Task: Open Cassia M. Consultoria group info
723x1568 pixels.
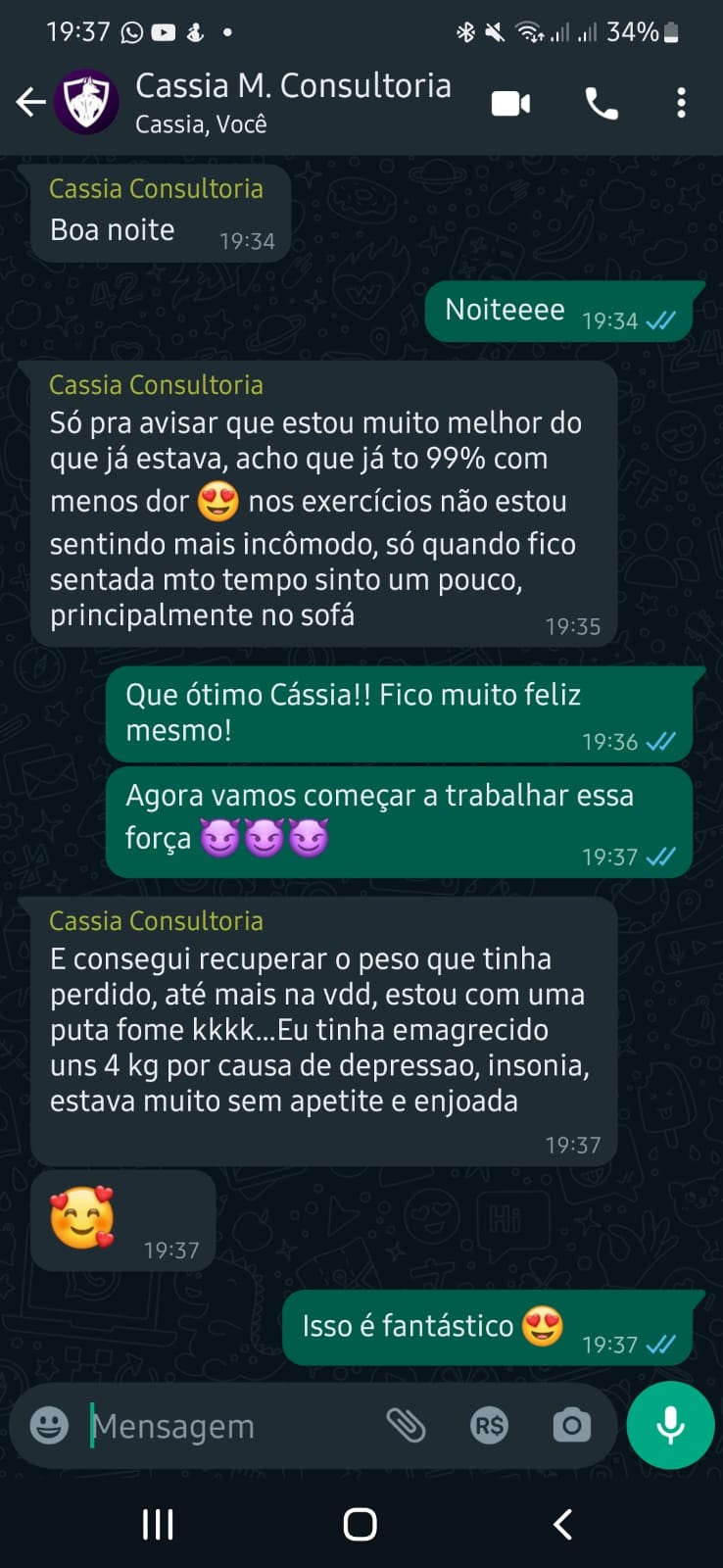Action: 292,101
